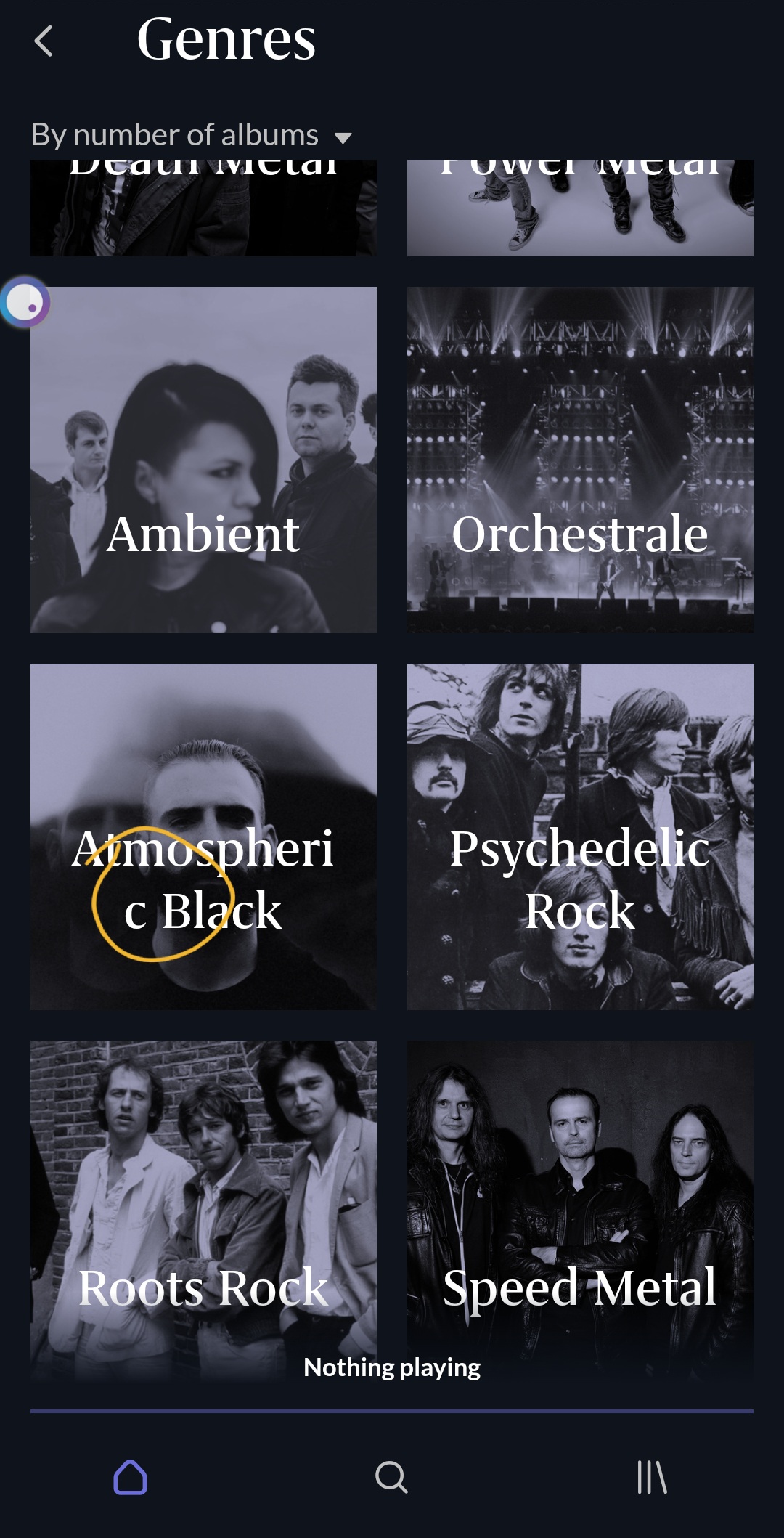This screenshot has width=784, height=1538.
Task: Switch to the Library tab
Action: click(652, 1477)
